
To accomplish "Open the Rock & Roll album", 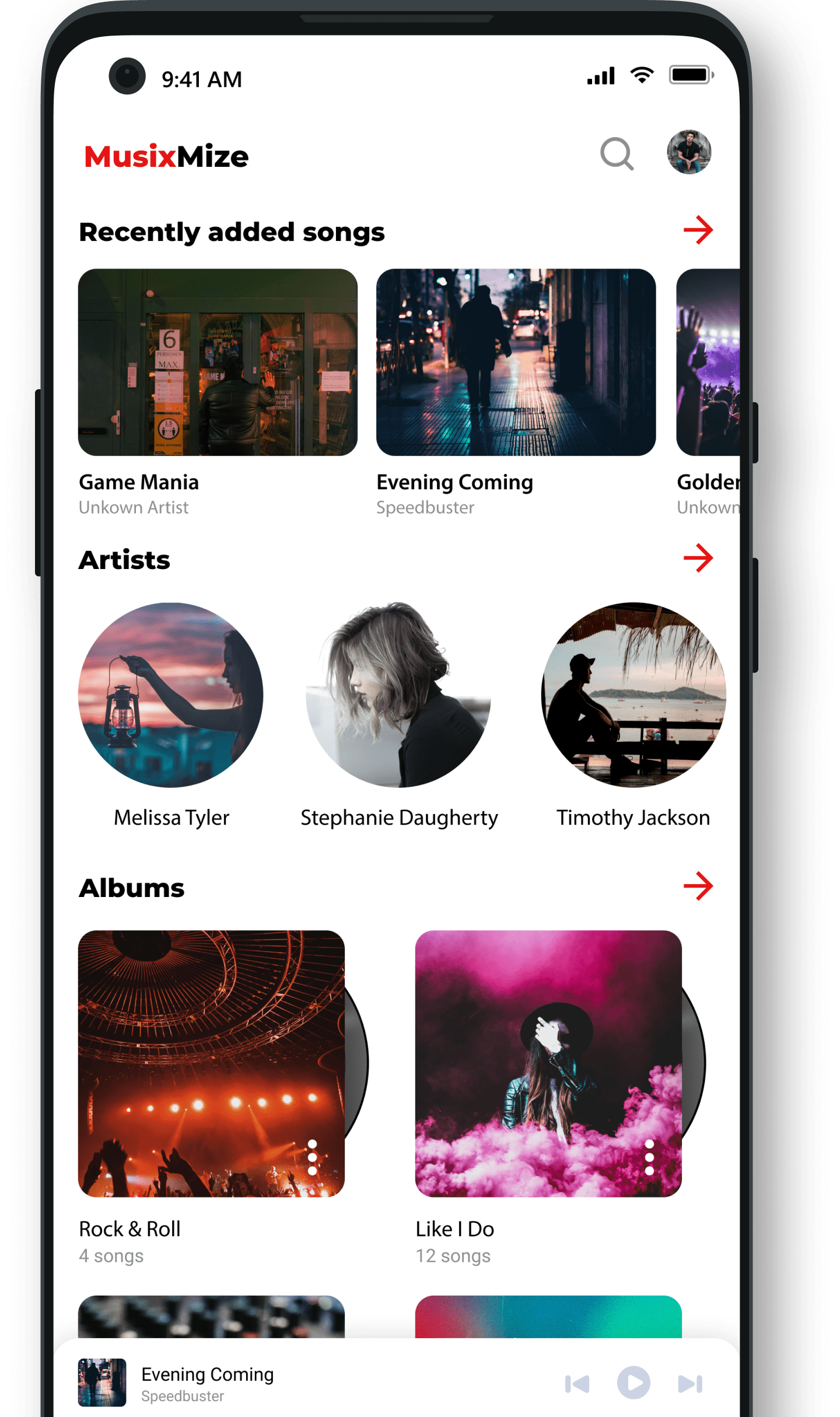I will click(x=211, y=1063).
